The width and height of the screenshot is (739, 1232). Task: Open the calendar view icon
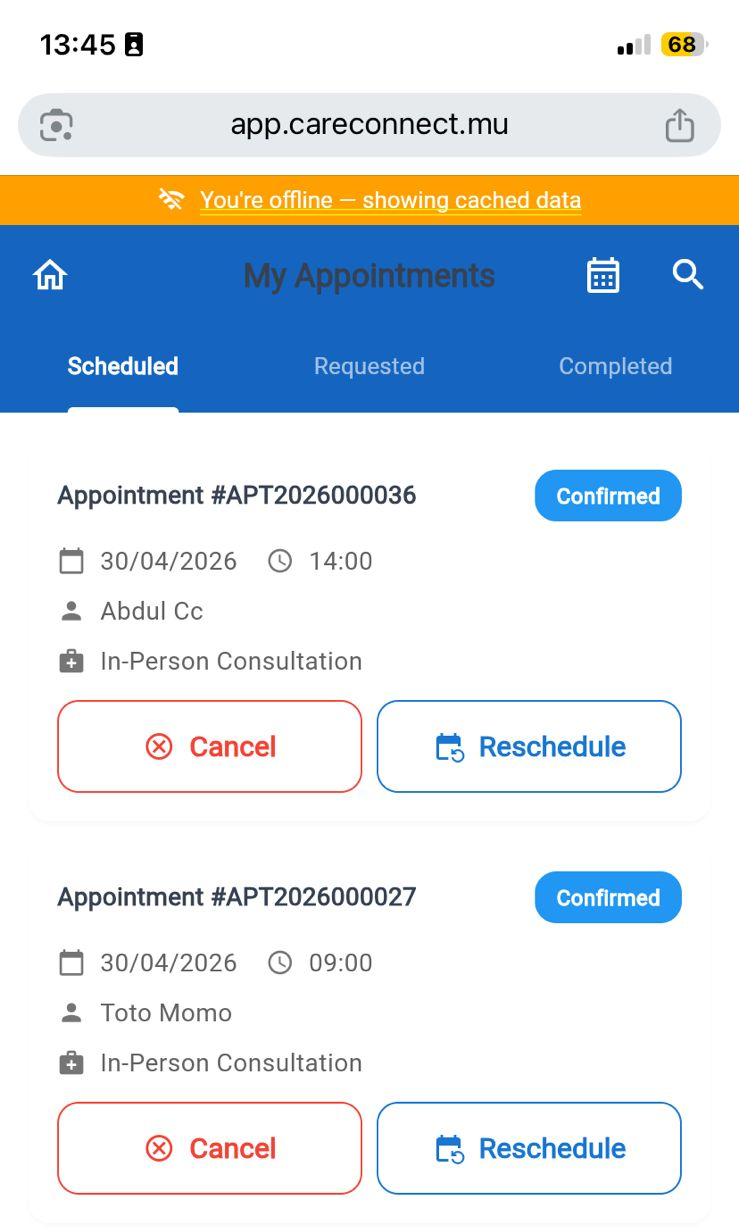[x=603, y=275]
